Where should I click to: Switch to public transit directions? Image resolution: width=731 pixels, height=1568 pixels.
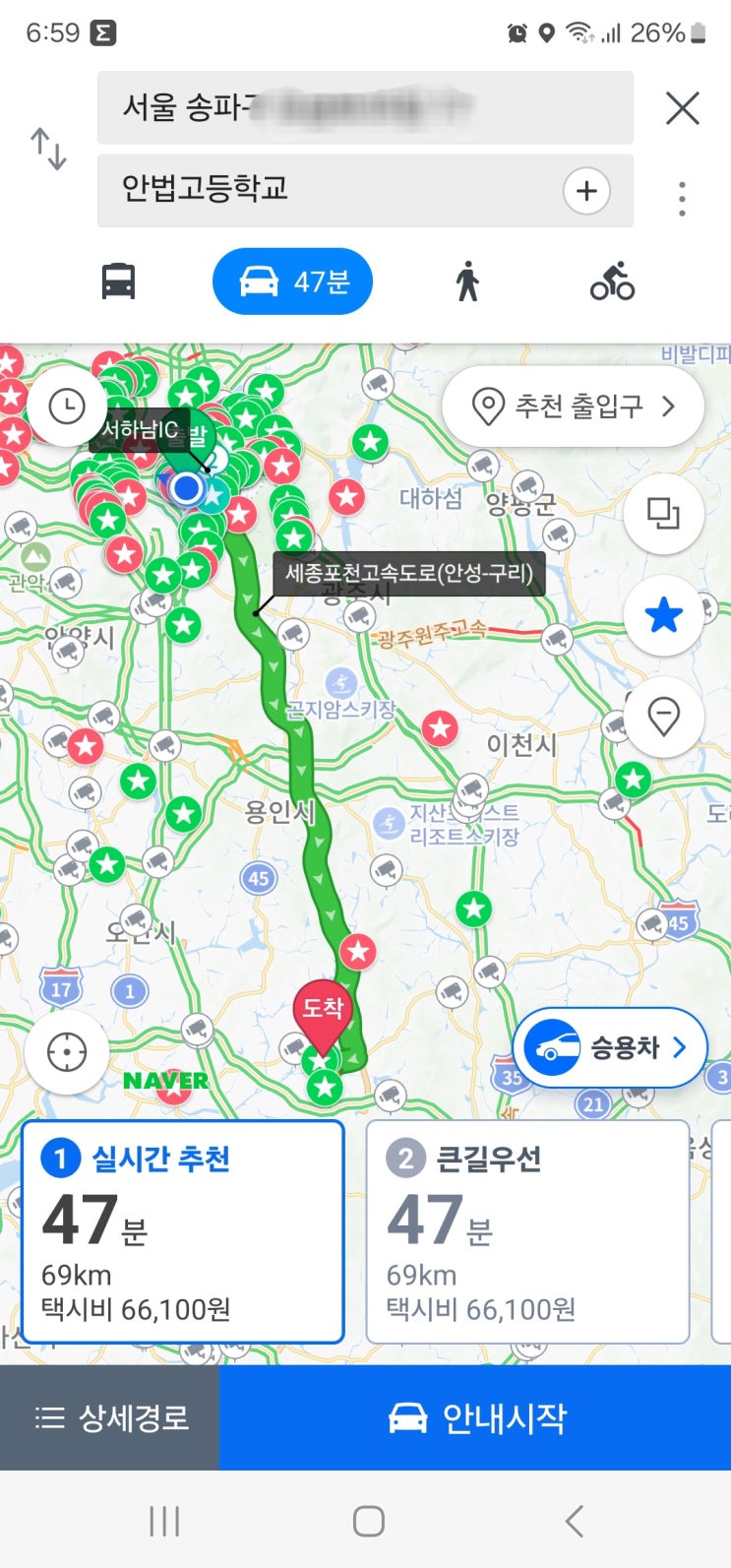(x=118, y=282)
